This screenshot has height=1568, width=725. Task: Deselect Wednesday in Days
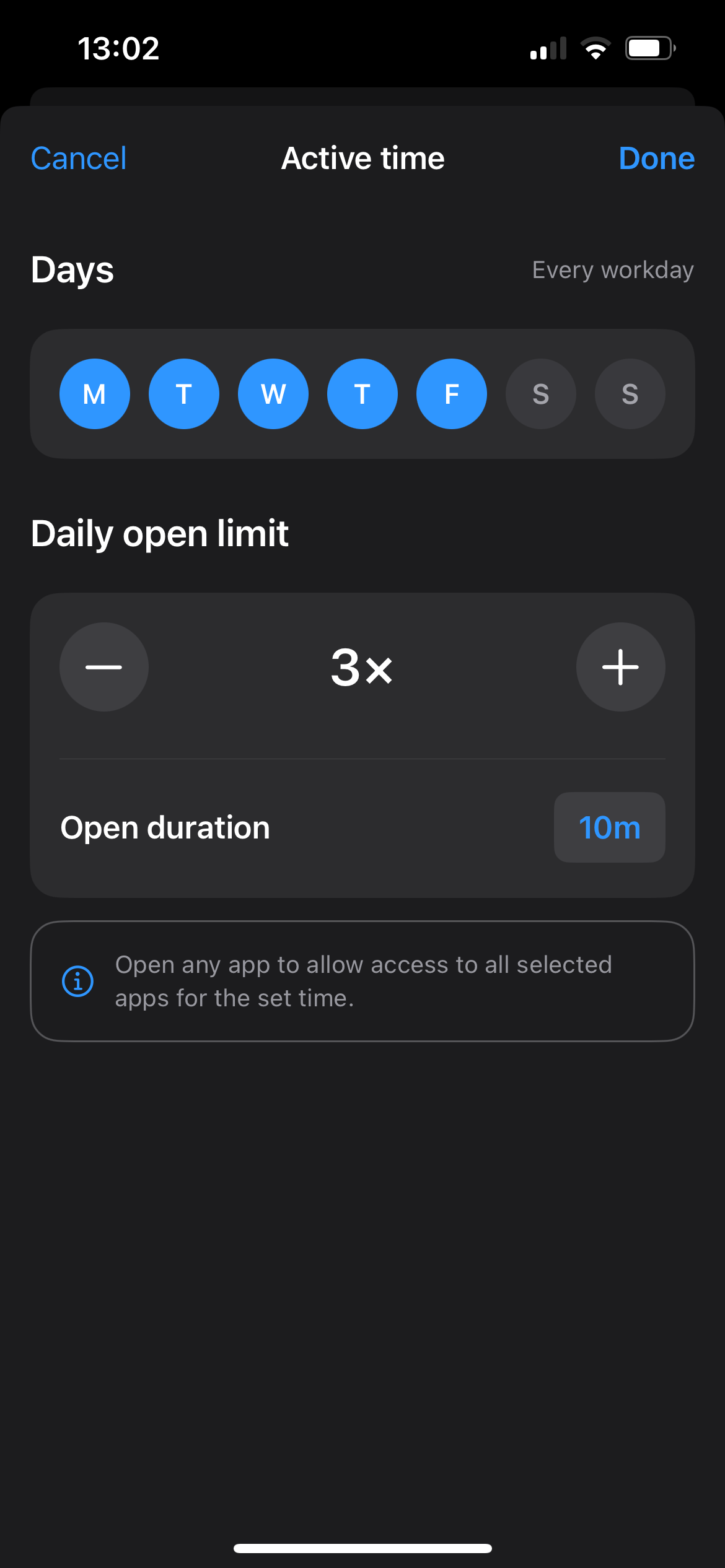click(273, 394)
